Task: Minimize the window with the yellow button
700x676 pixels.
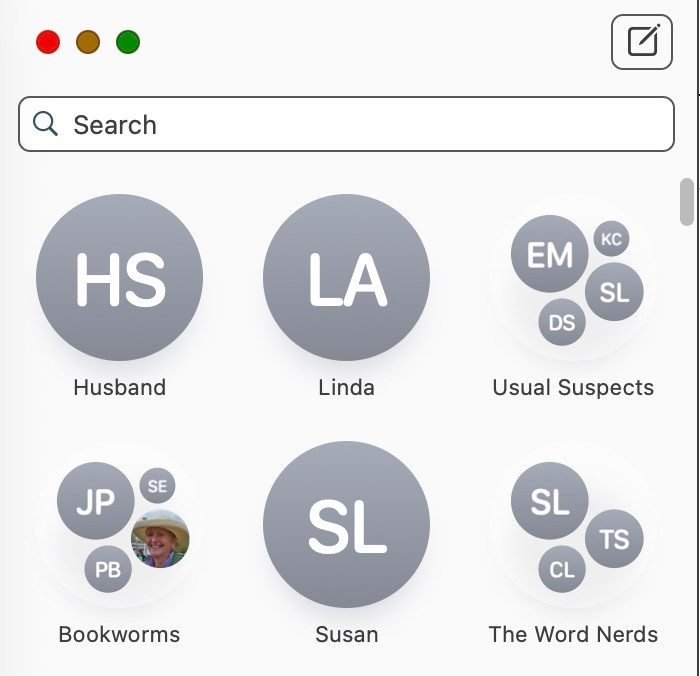Action: coord(88,42)
